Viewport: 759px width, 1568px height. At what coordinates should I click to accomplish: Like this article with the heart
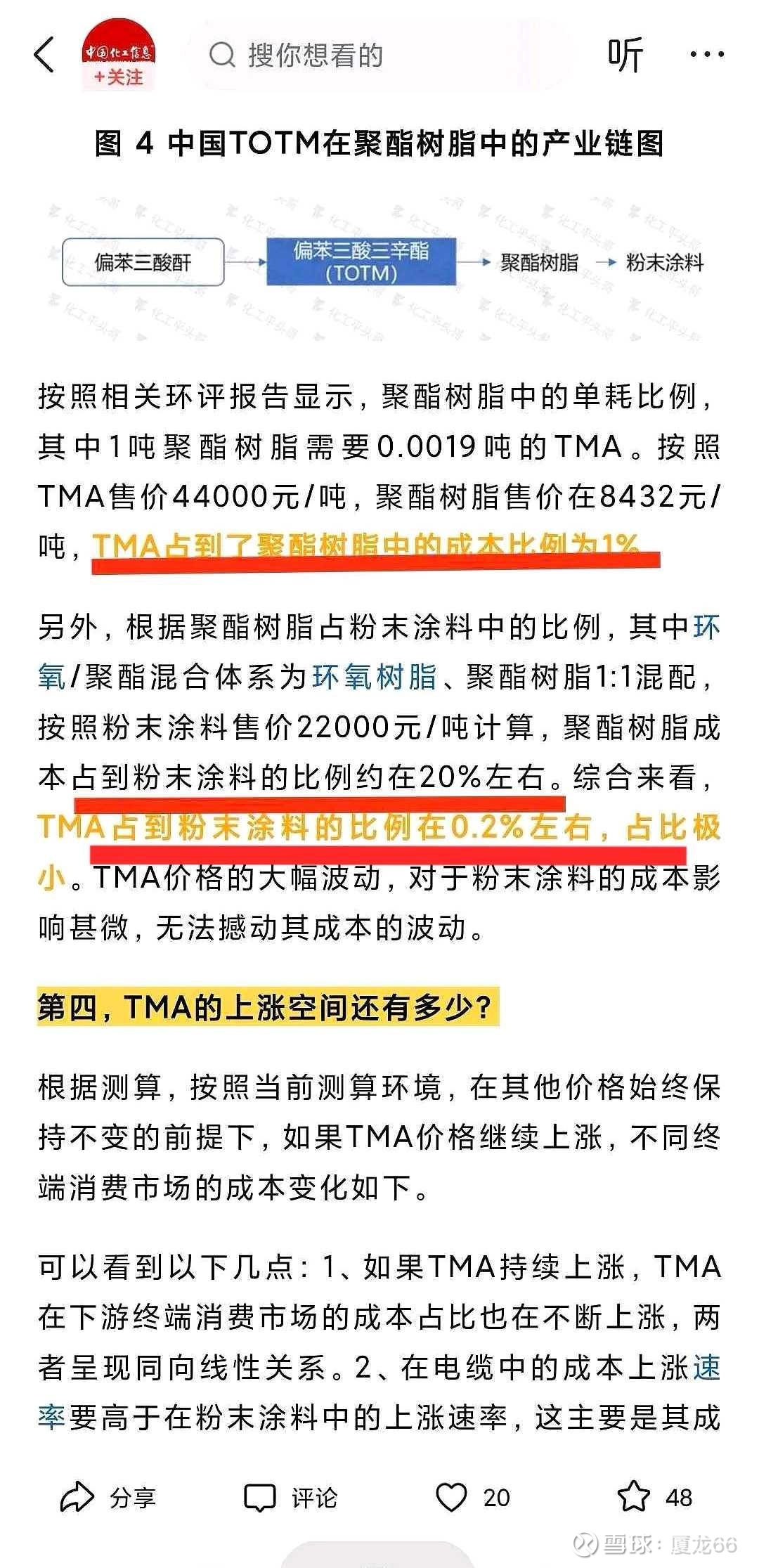tap(451, 1497)
